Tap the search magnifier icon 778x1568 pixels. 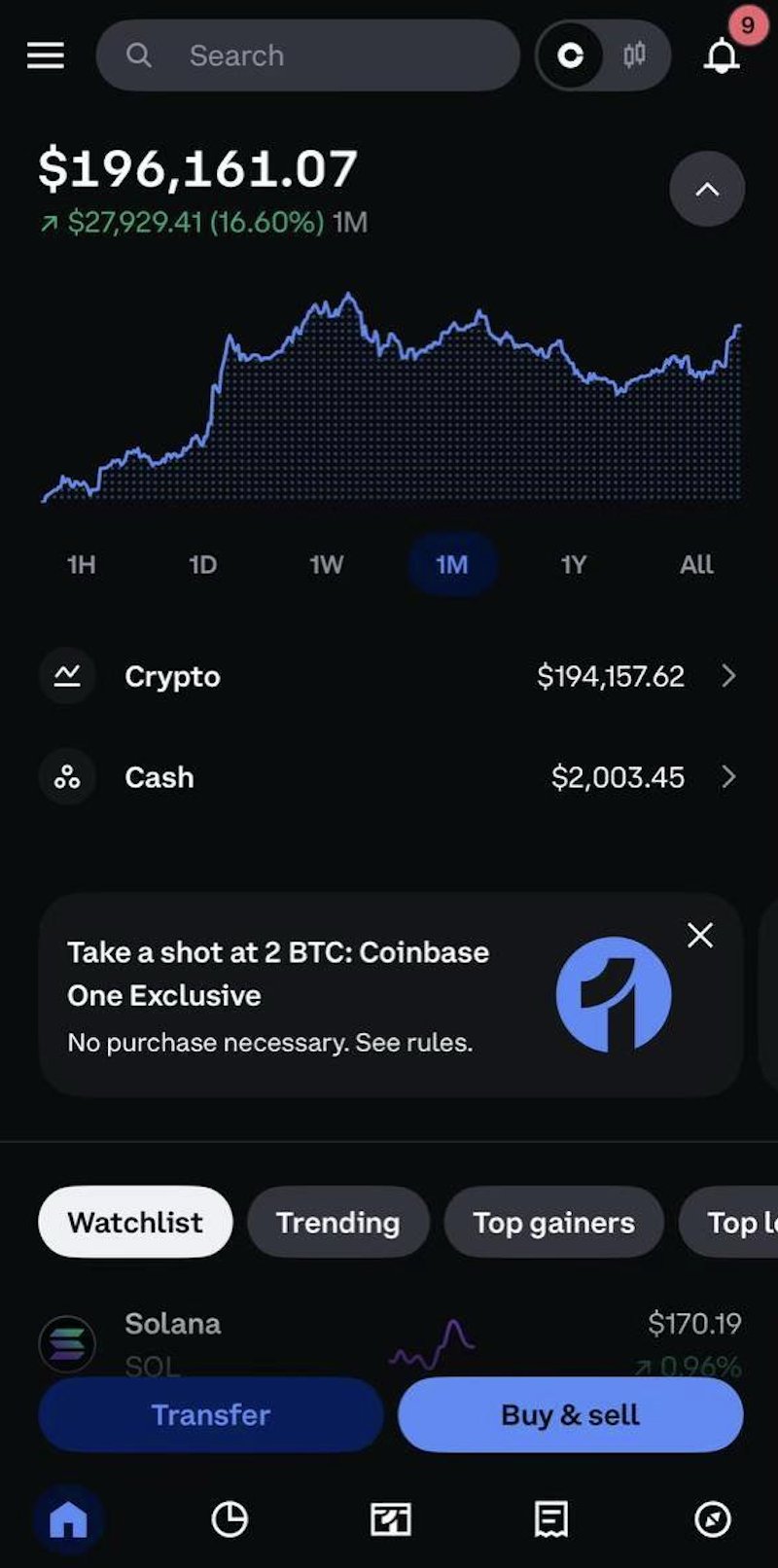pos(138,55)
